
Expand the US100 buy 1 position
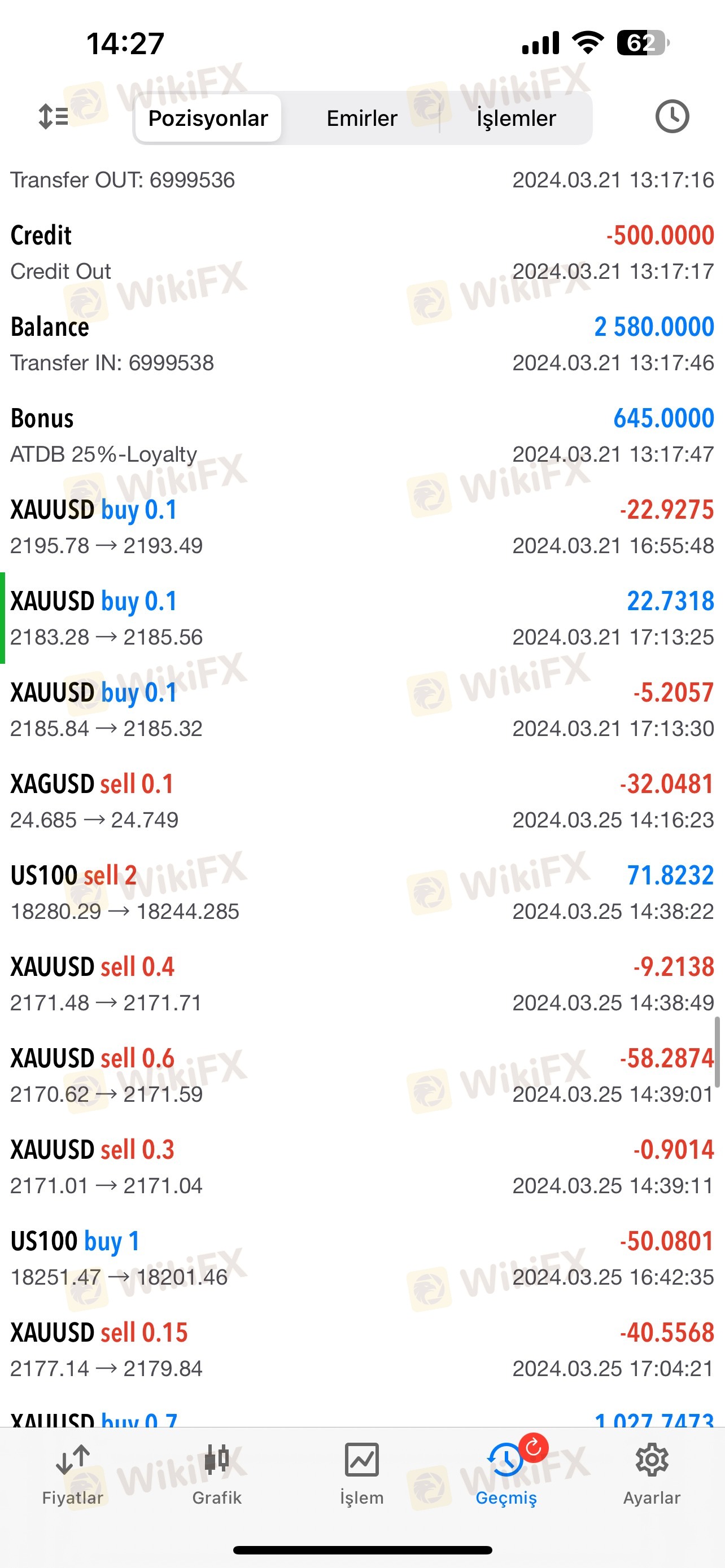tap(362, 1258)
